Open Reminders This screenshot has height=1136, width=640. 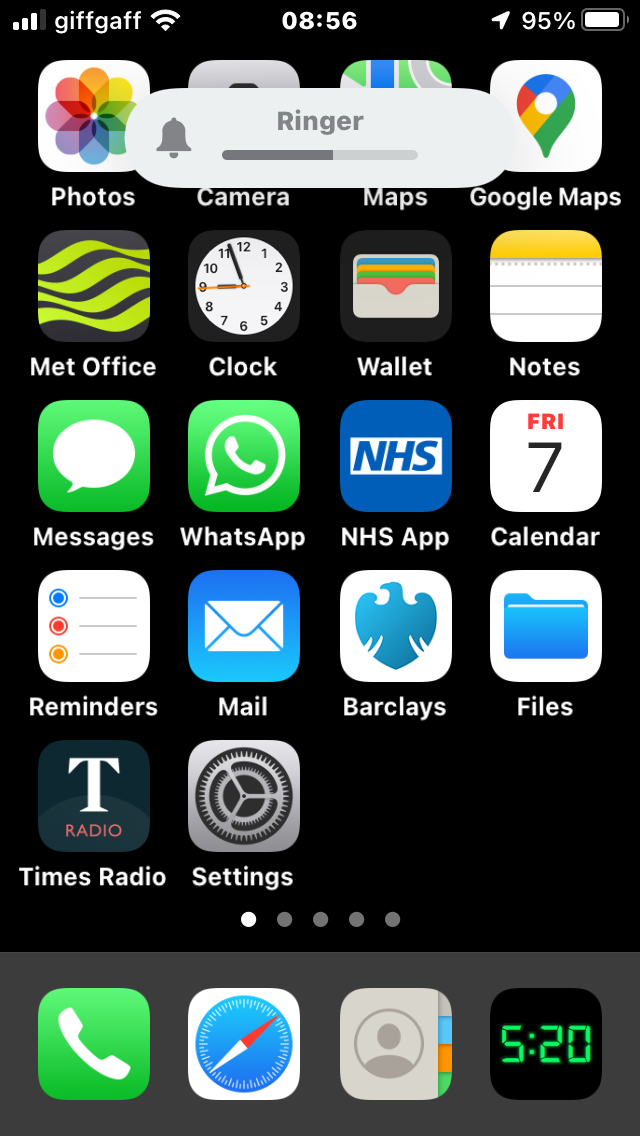(x=94, y=626)
